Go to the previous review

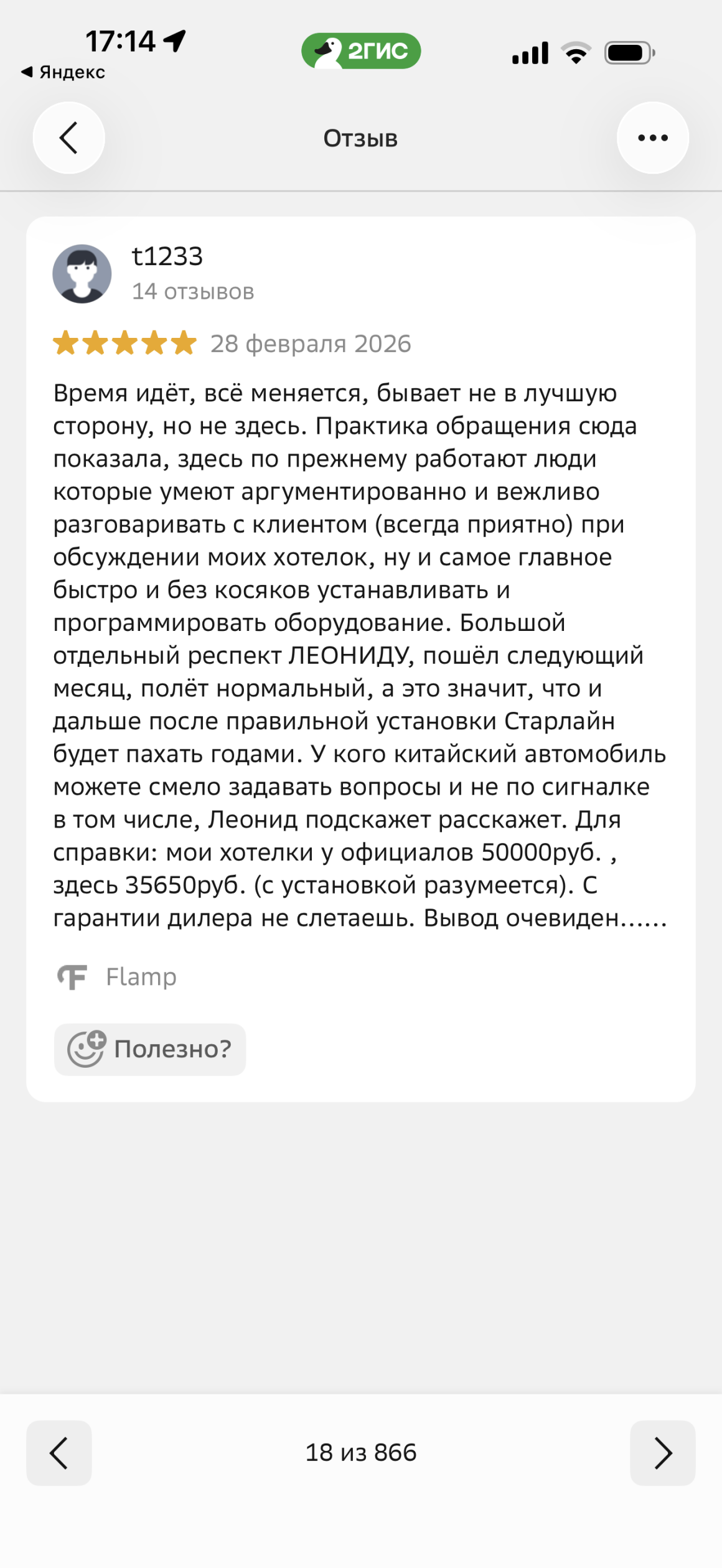pos(59,1453)
